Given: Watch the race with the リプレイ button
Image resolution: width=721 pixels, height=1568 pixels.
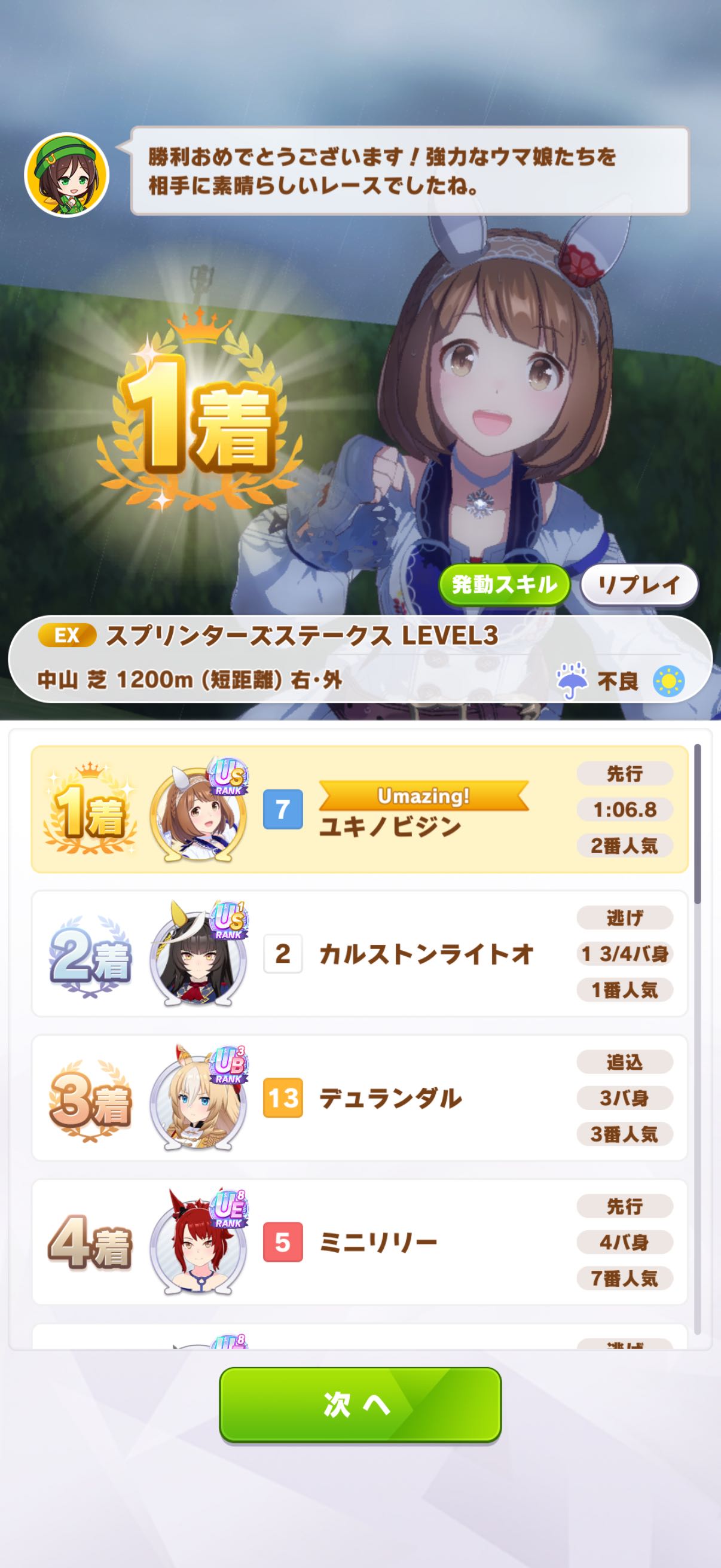Looking at the screenshot, I should [x=639, y=585].
